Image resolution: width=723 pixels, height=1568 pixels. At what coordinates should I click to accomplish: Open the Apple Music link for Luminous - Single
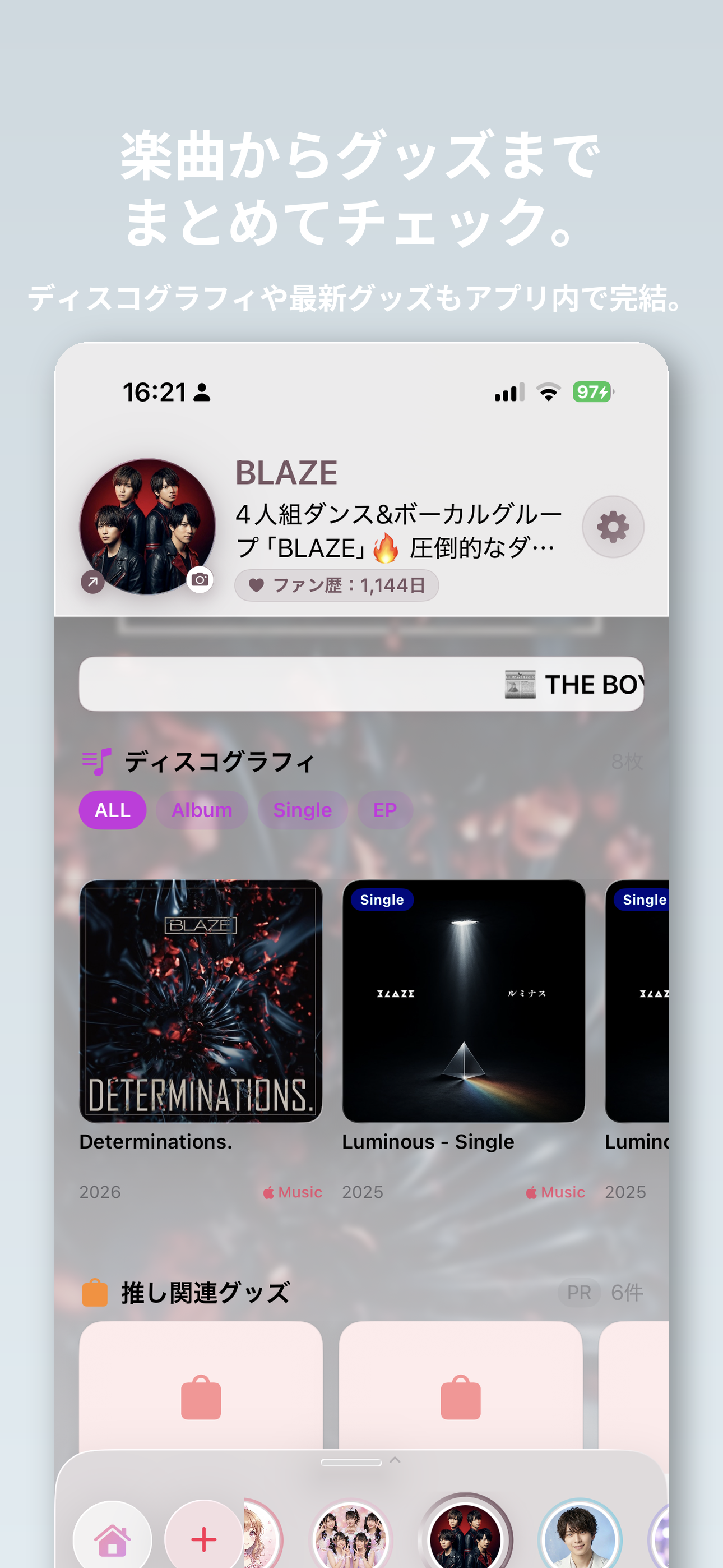[x=554, y=1192]
